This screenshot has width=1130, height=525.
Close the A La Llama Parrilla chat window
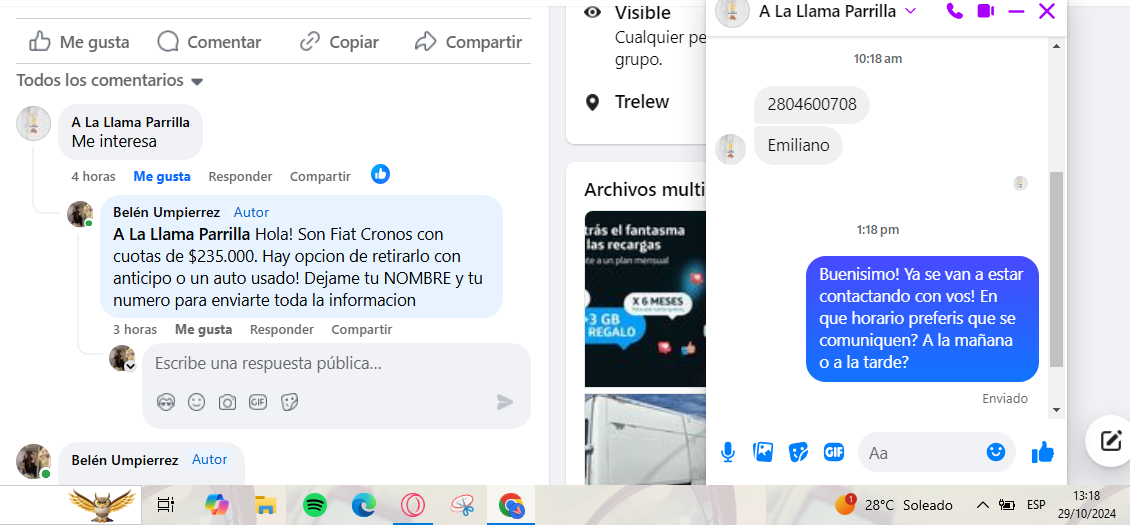point(1047,11)
